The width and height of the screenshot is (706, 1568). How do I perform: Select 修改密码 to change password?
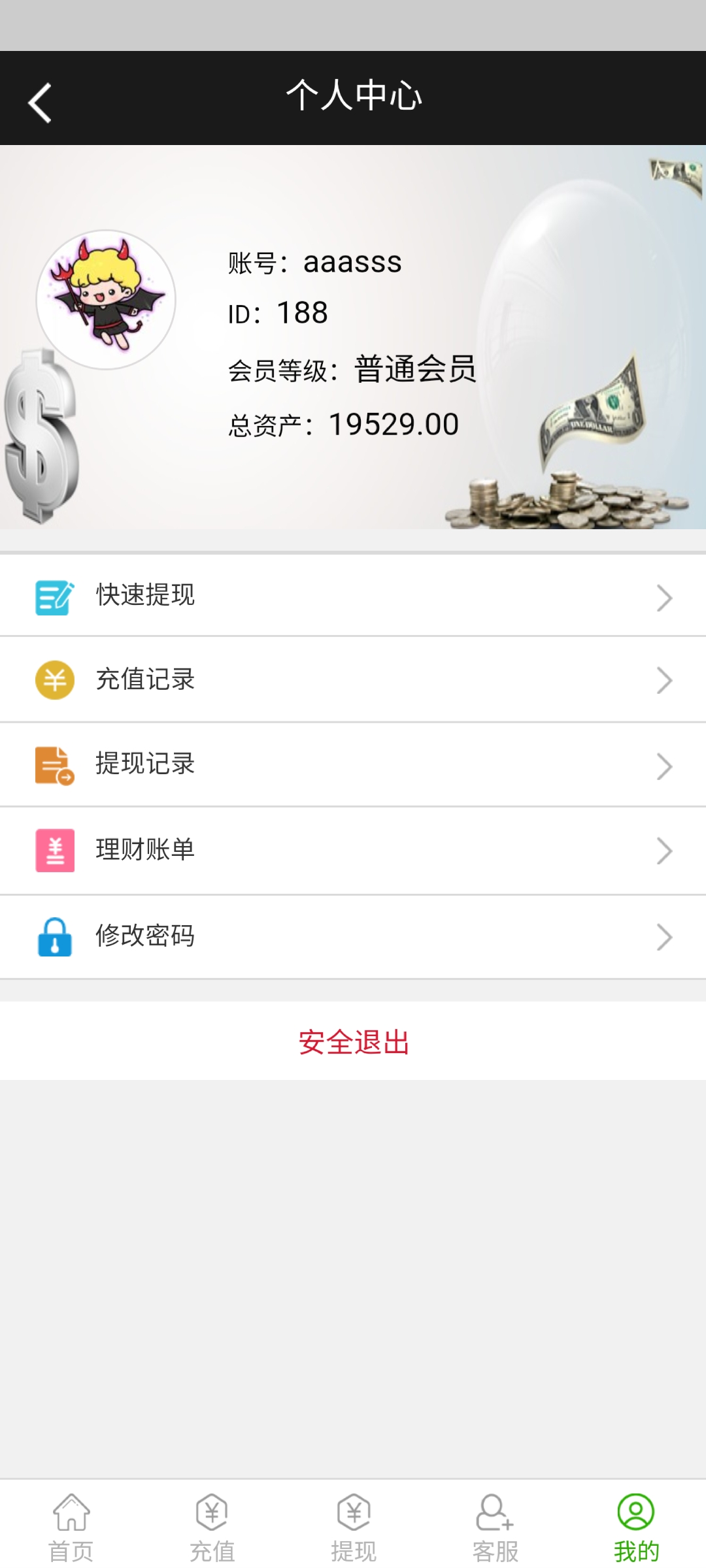click(x=353, y=936)
